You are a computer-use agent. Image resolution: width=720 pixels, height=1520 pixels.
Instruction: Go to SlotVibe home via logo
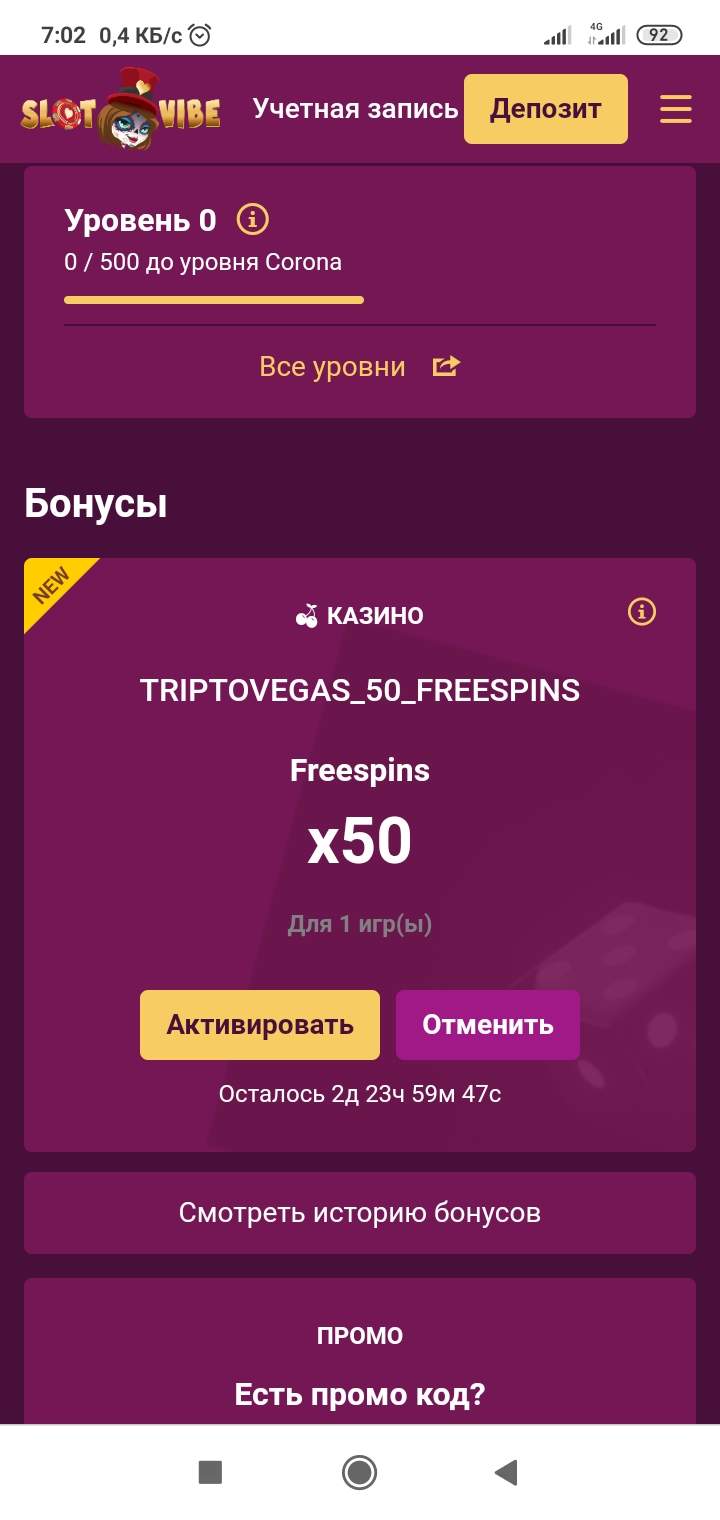[121, 110]
